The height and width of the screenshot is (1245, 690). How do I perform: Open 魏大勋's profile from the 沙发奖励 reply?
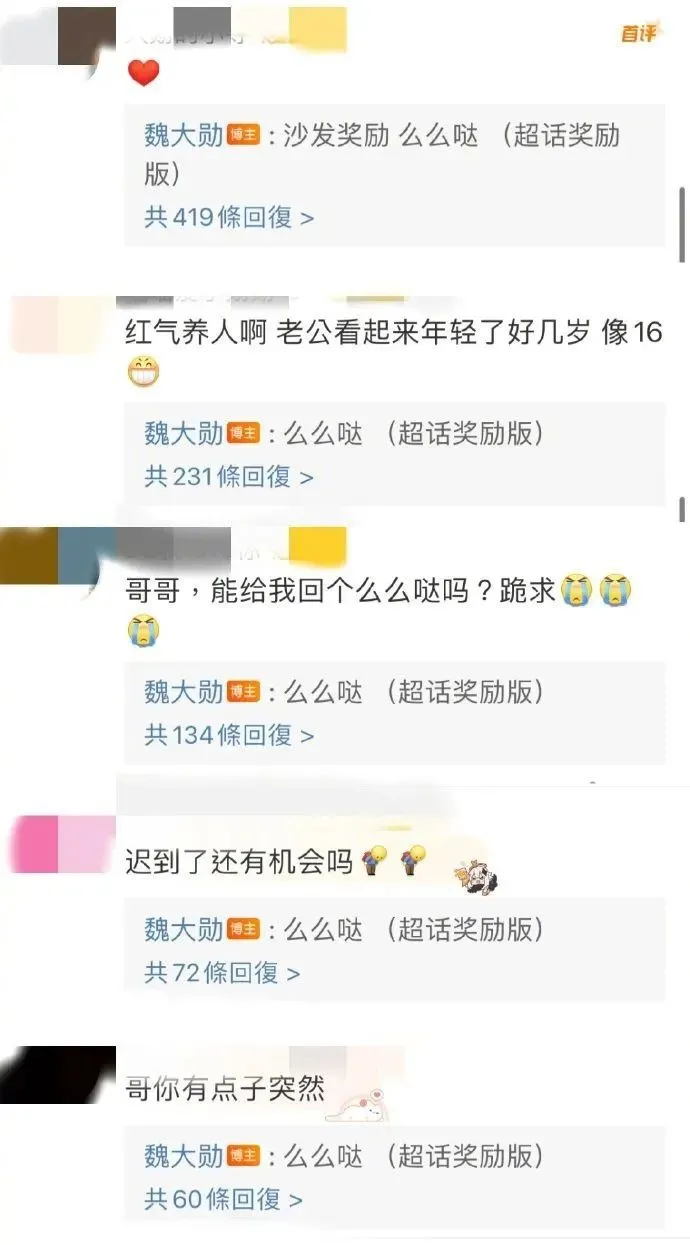point(183,136)
